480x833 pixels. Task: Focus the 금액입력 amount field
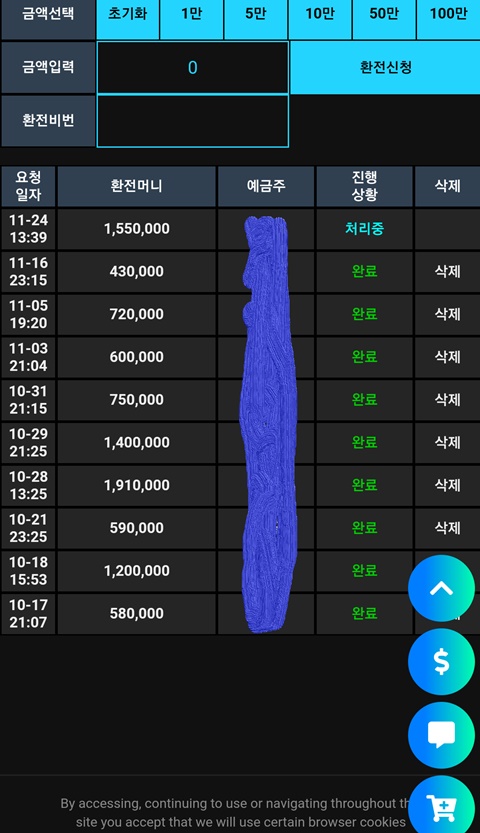point(192,67)
